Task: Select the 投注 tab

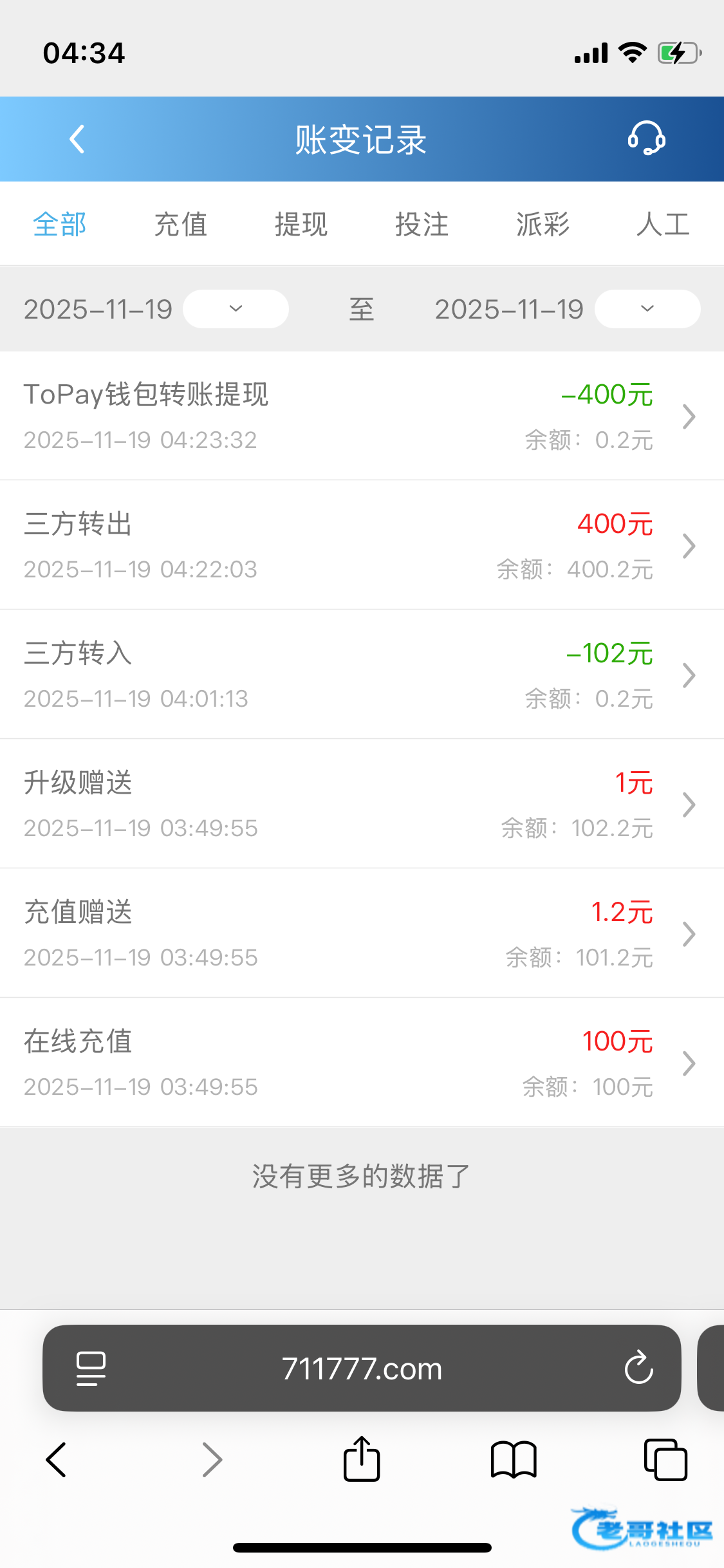Action: (422, 225)
